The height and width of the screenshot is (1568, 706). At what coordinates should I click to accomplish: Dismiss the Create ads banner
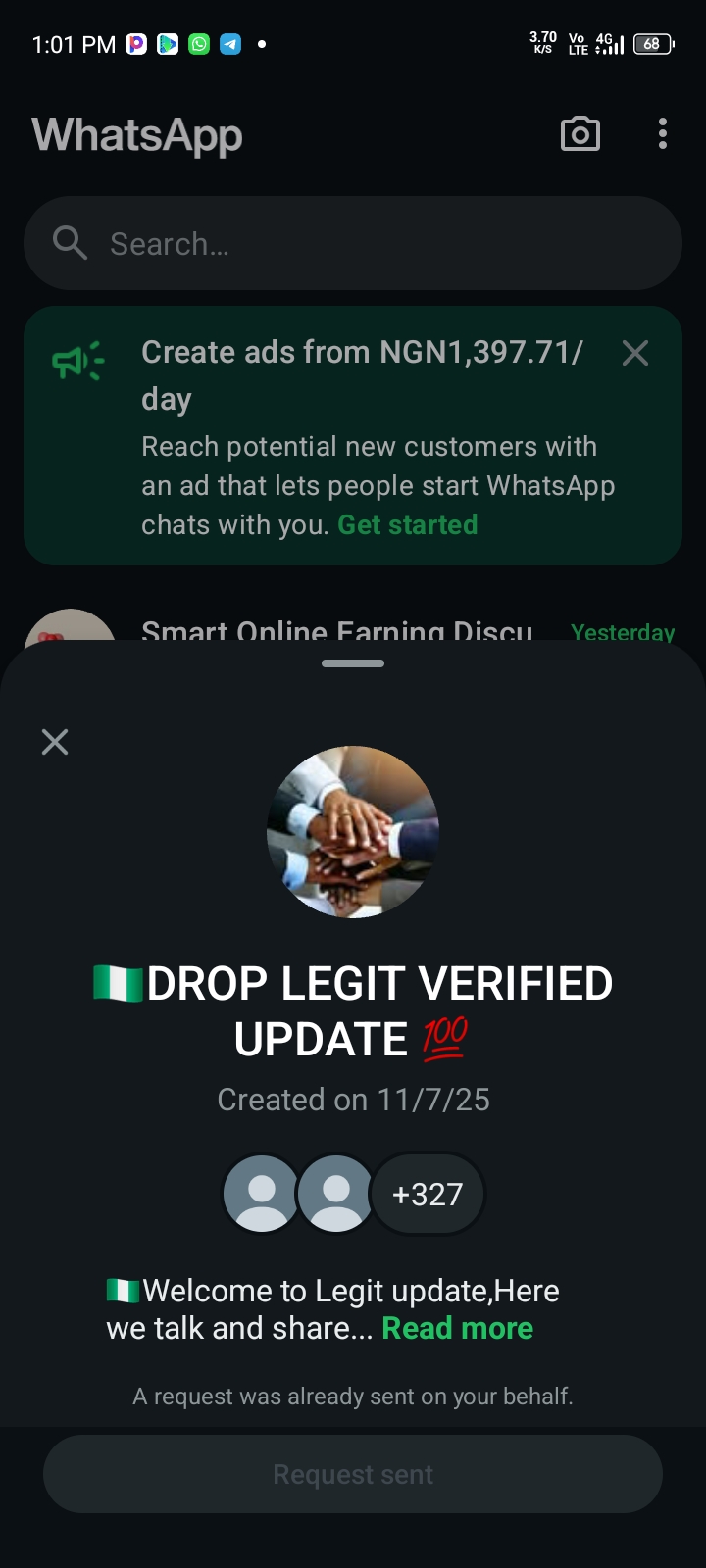(635, 353)
